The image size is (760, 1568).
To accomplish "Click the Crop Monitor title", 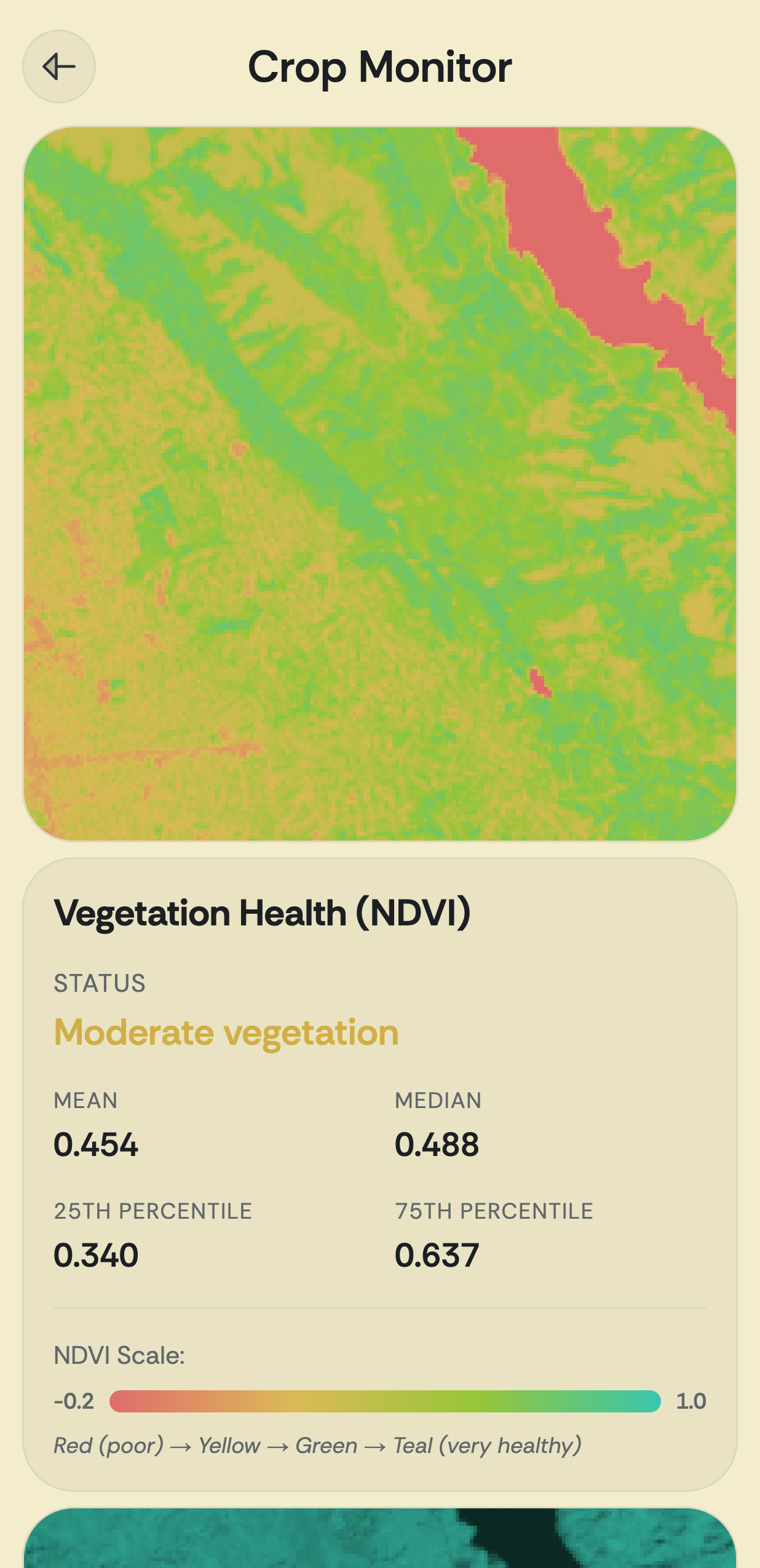I will tap(380, 68).
